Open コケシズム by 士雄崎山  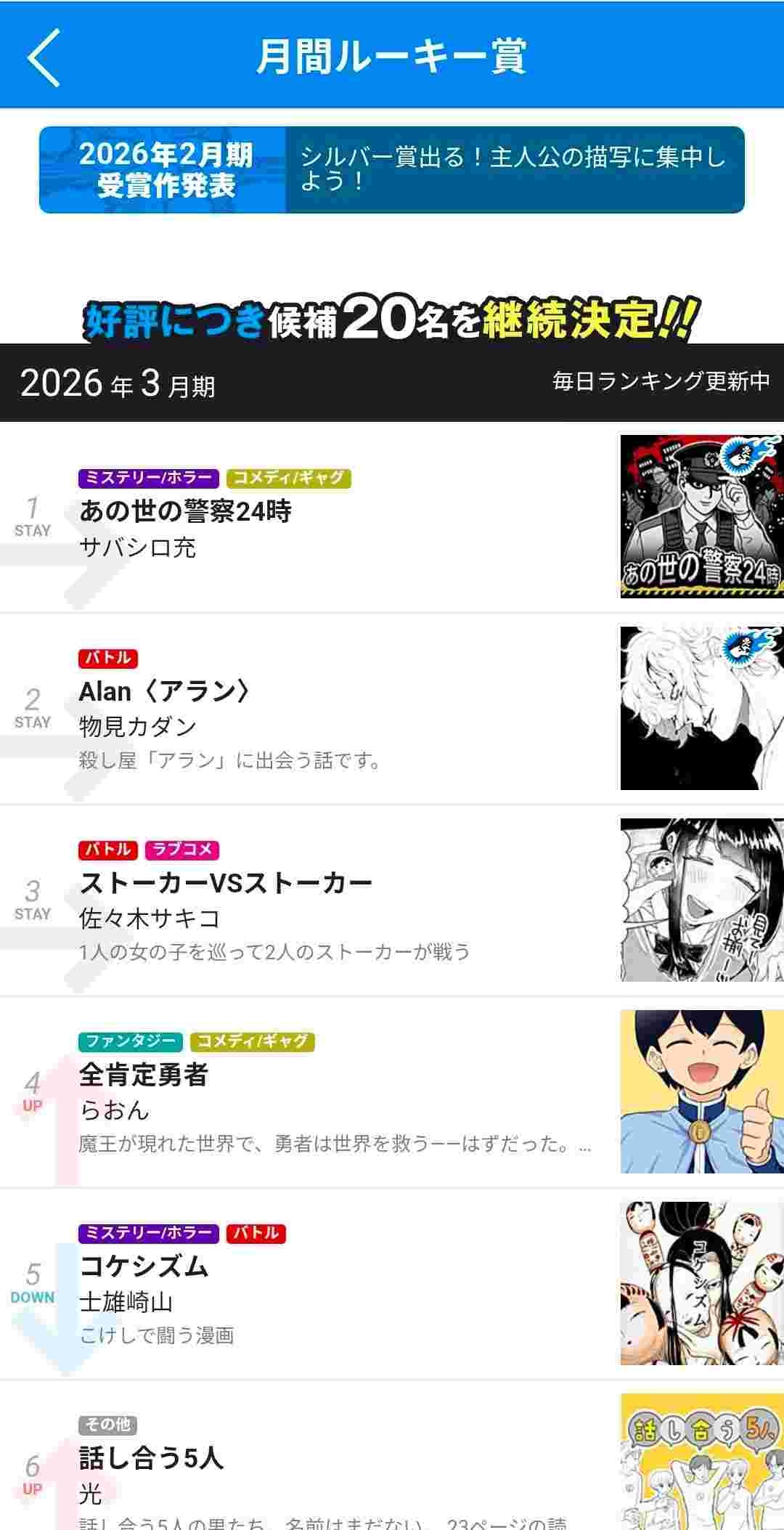pyautogui.click(x=144, y=1267)
